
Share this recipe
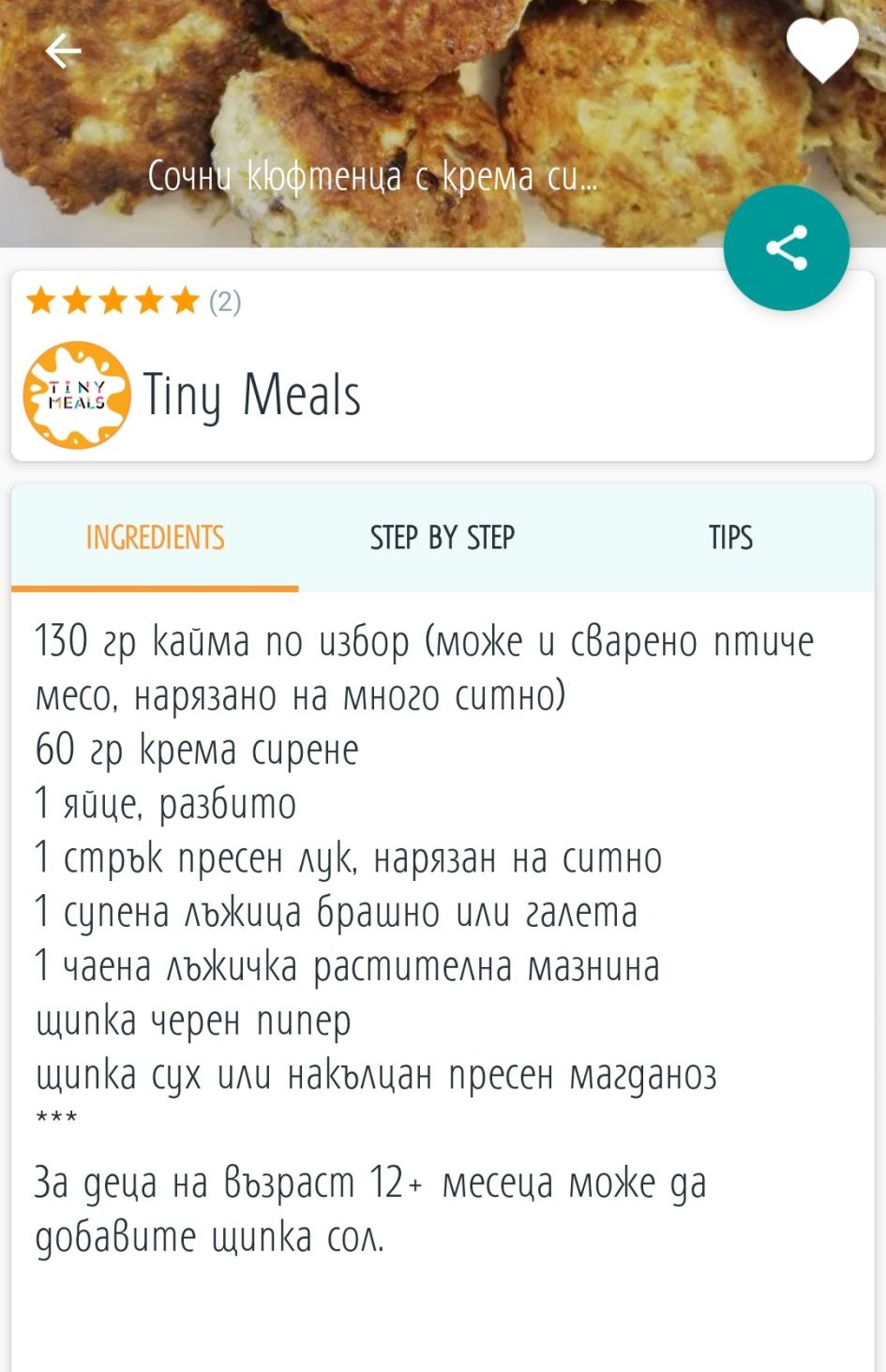coord(786,248)
